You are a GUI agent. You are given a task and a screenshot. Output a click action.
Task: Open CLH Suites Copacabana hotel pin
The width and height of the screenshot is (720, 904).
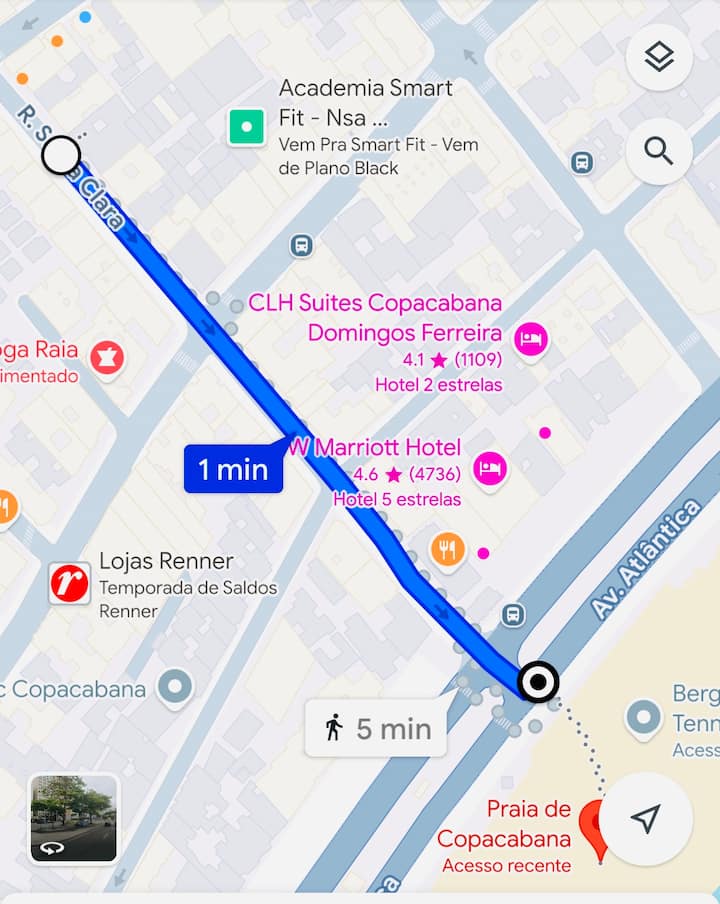point(531,339)
